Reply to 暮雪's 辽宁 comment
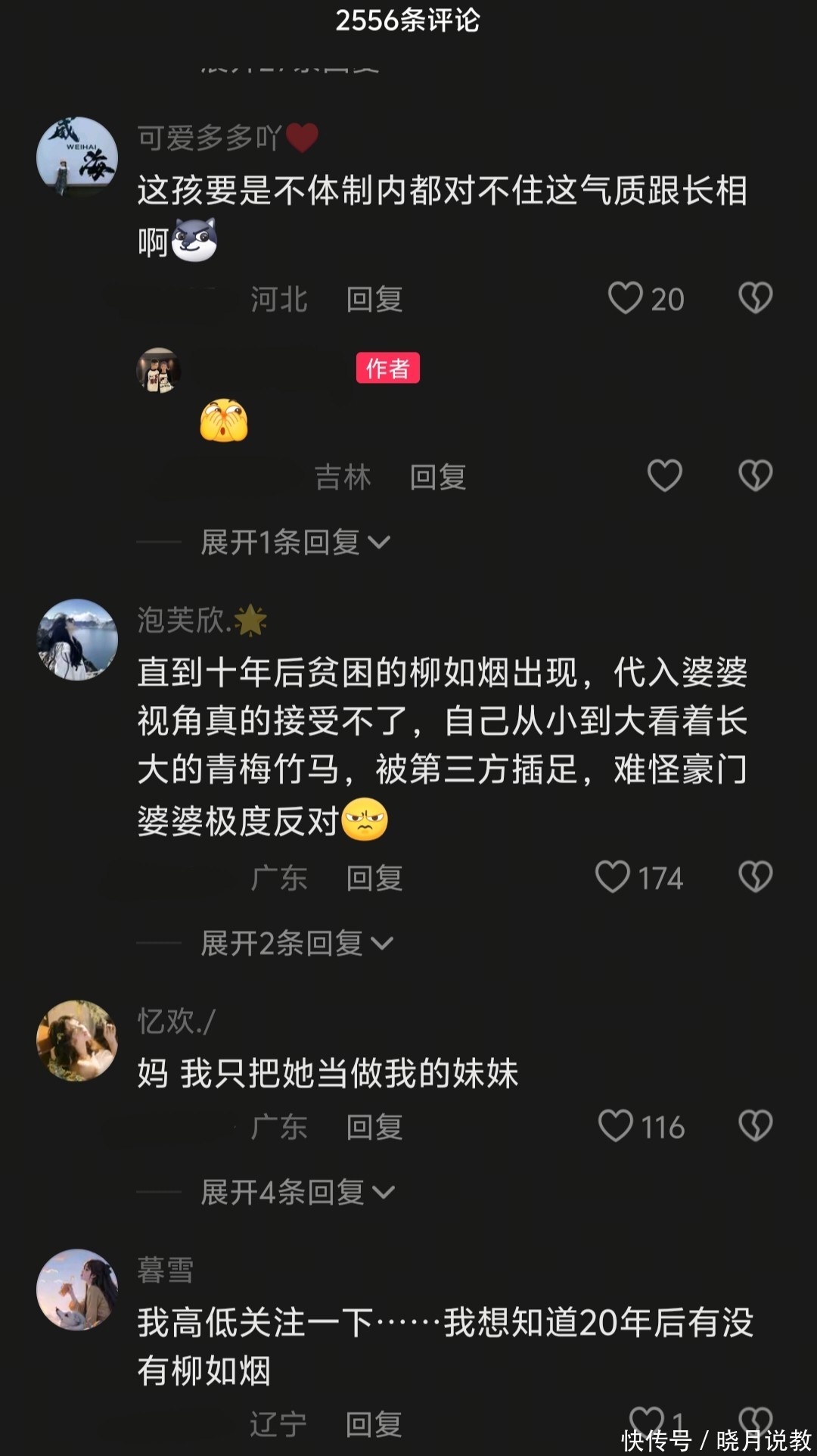 point(374,1424)
